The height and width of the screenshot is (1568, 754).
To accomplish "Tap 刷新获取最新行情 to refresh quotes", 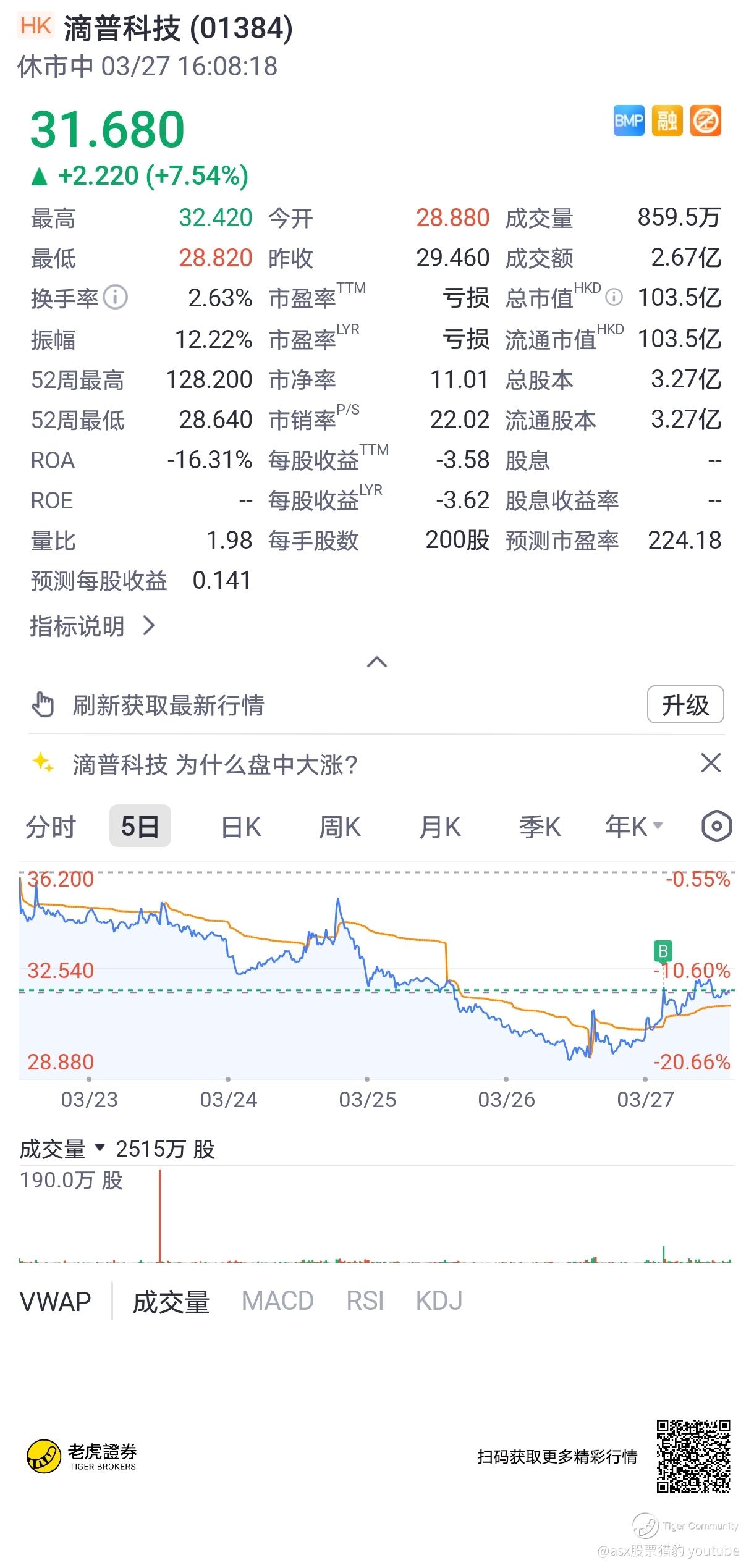I will coord(168,705).
